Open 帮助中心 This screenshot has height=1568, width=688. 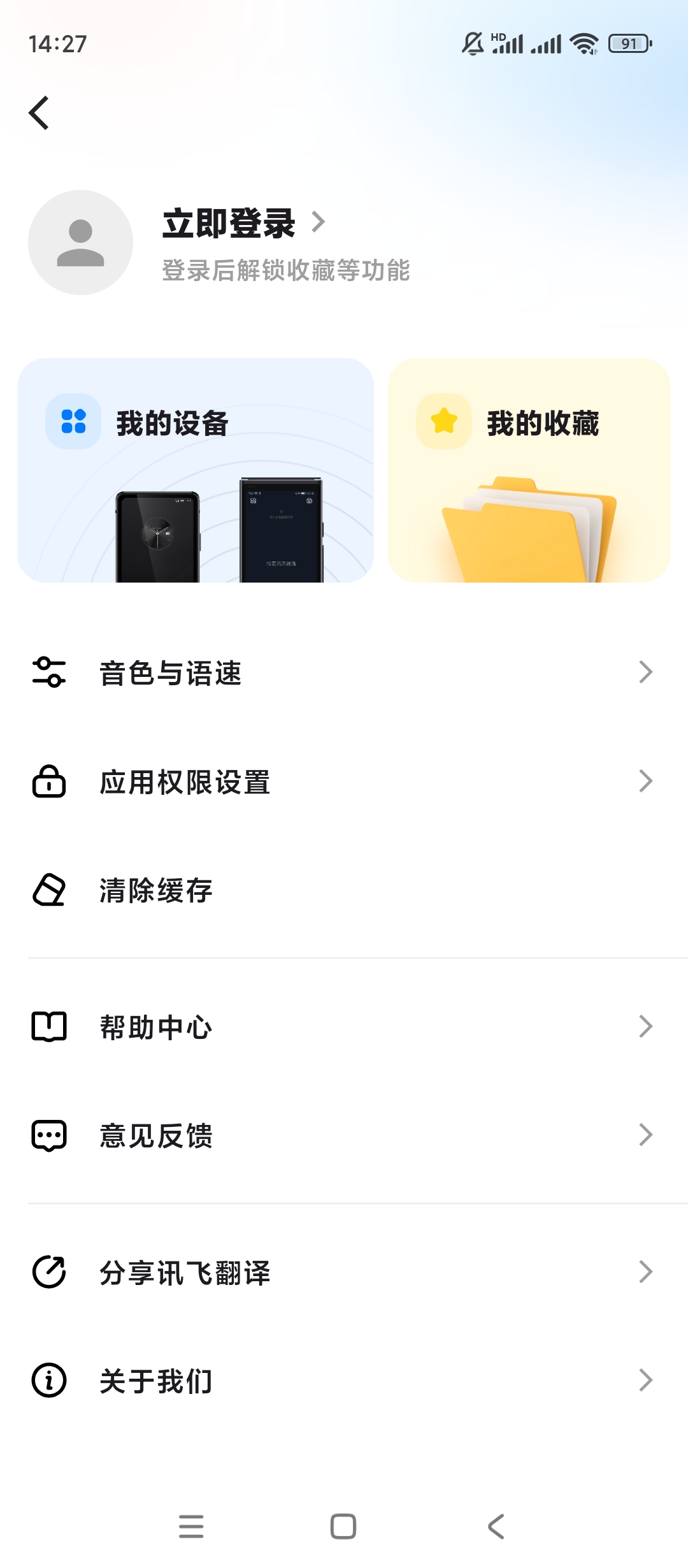click(344, 1027)
